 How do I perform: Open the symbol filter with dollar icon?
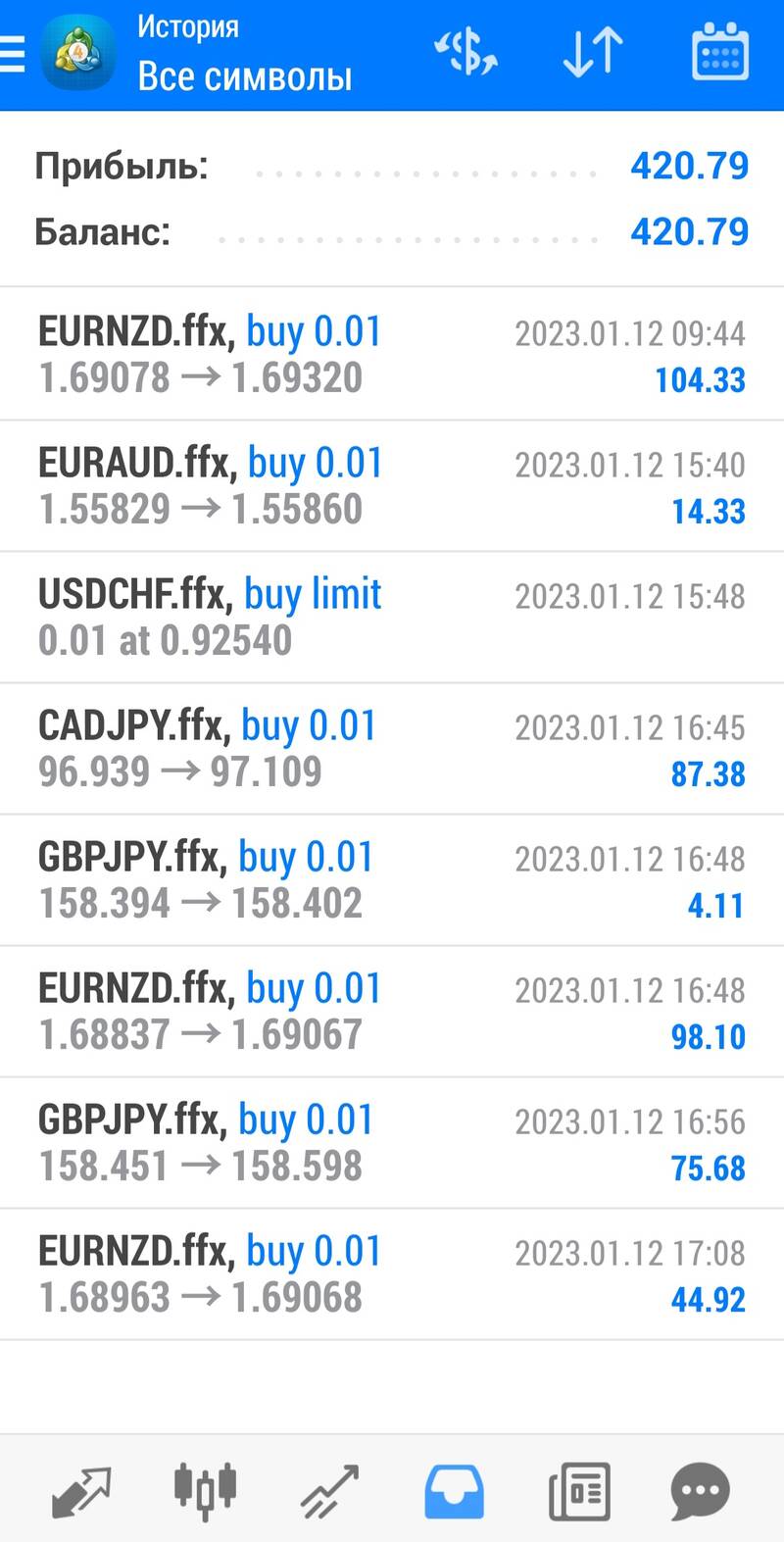click(466, 52)
